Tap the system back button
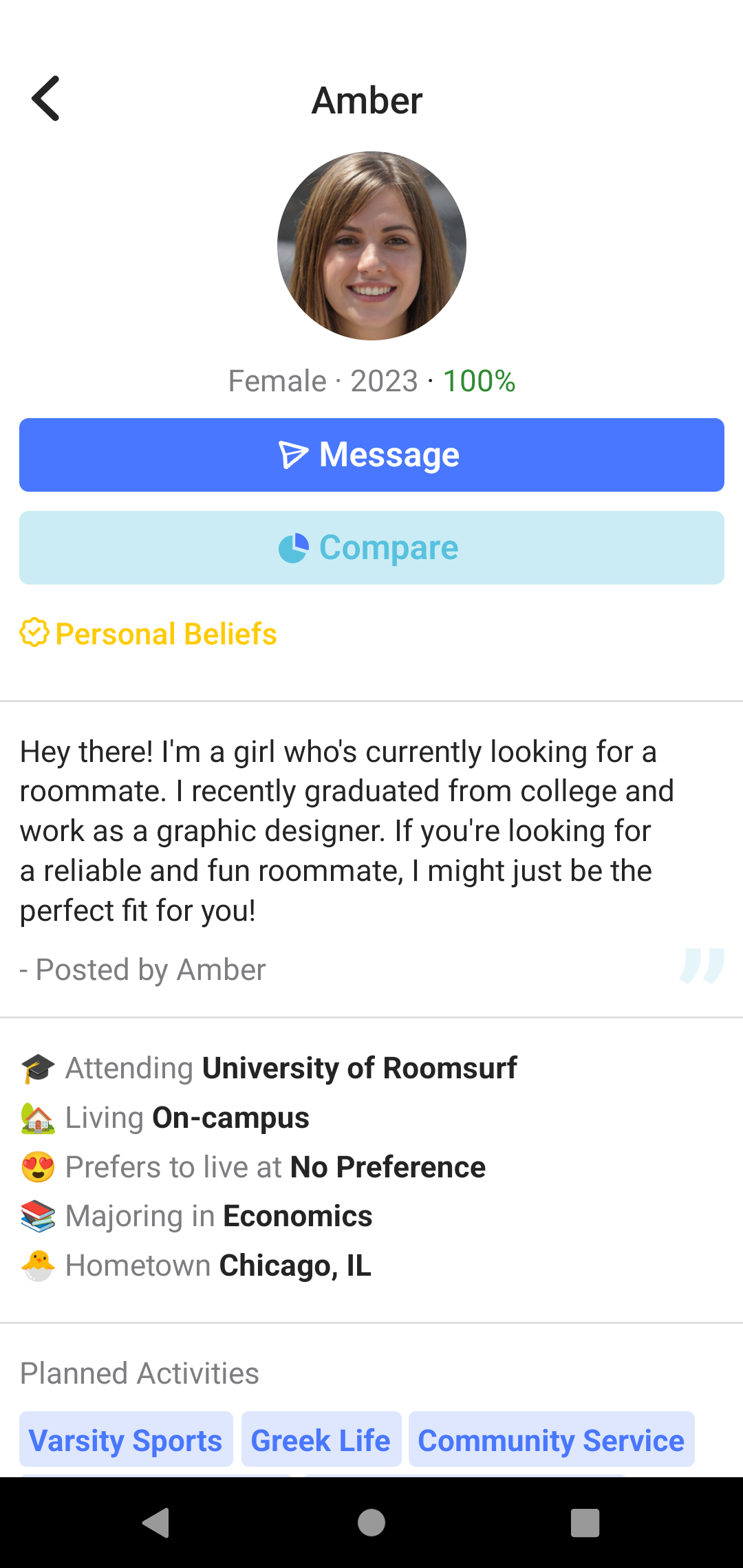 pos(156,1523)
